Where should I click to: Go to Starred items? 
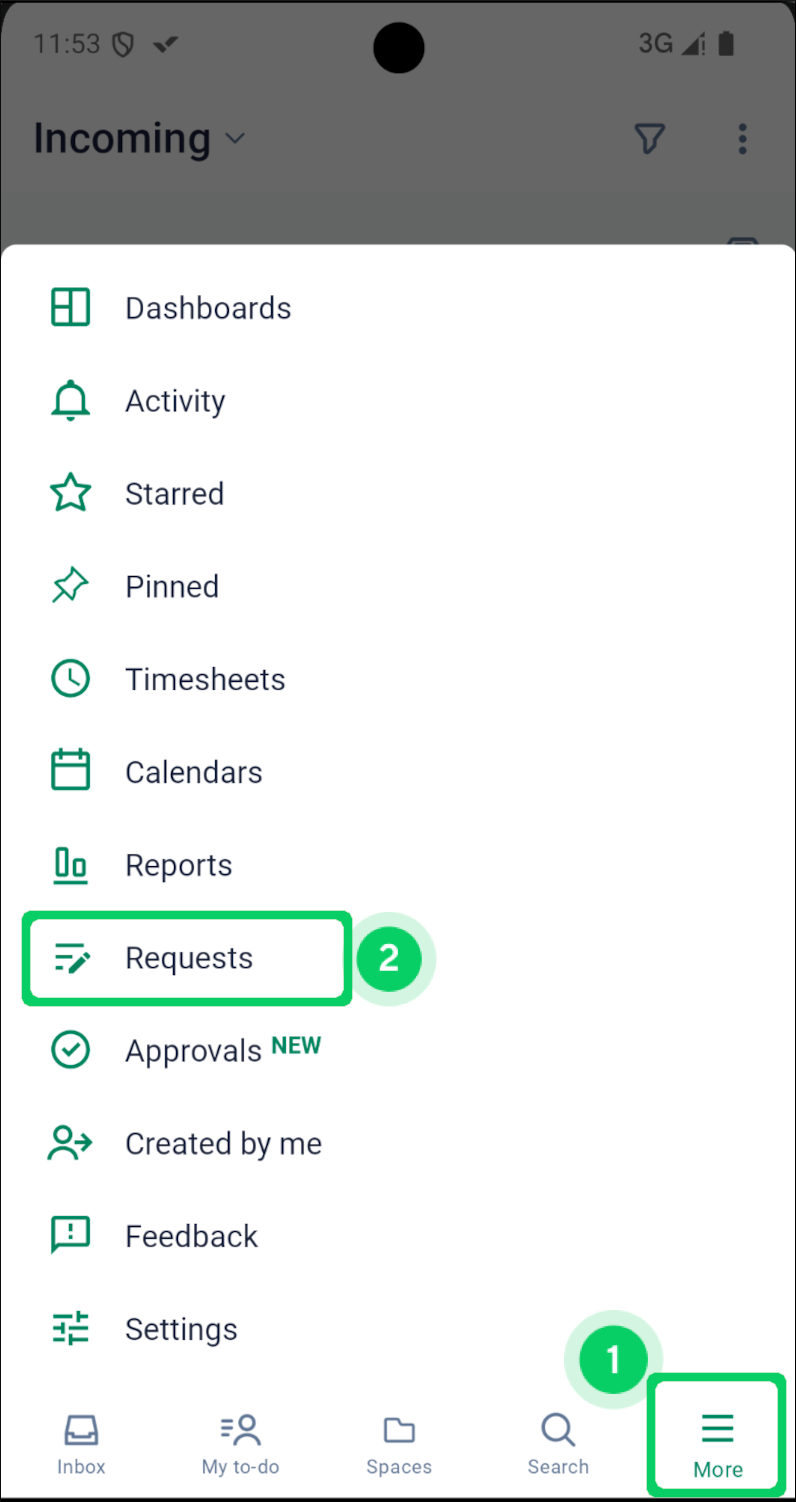pyautogui.click(x=174, y=494)
